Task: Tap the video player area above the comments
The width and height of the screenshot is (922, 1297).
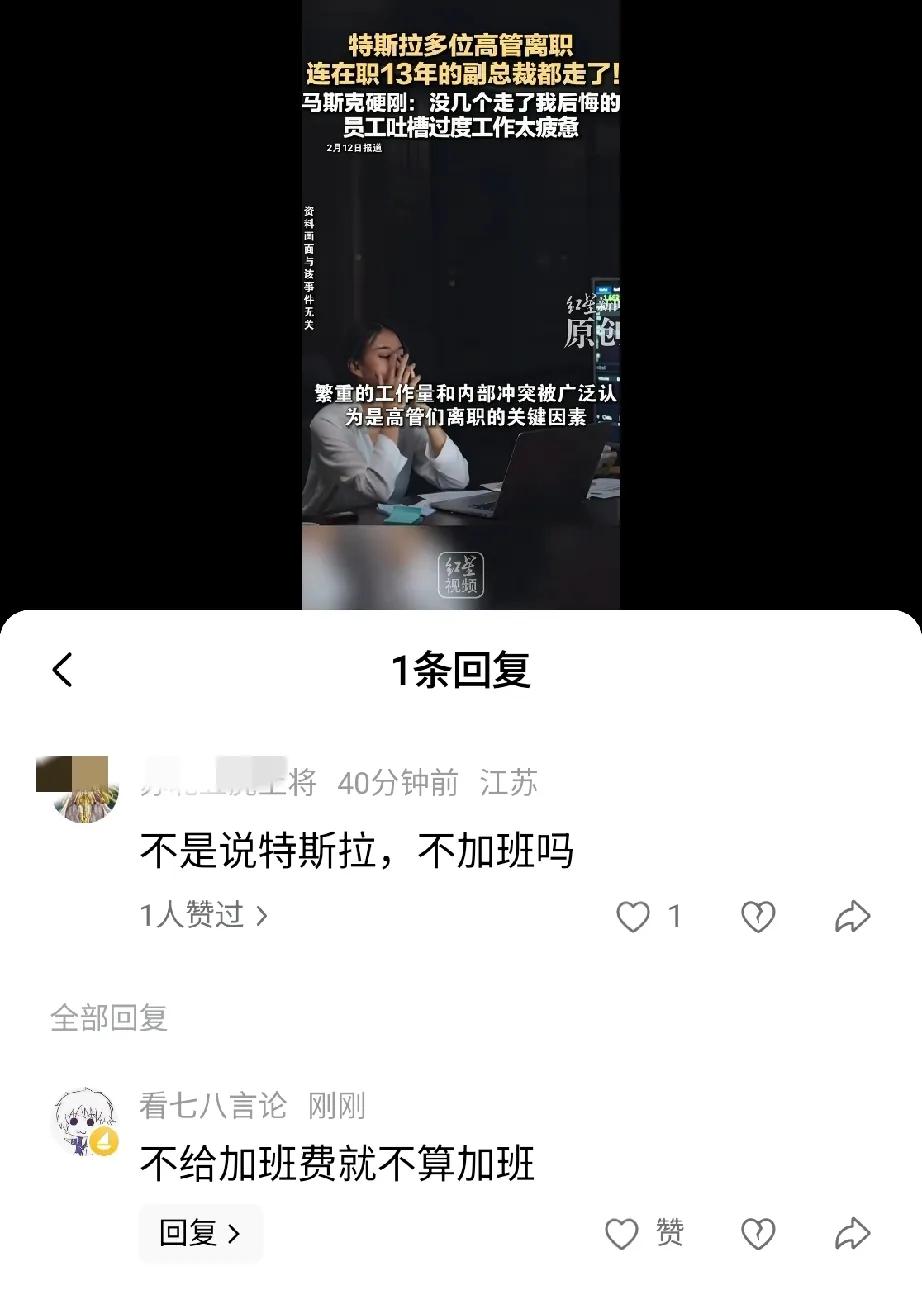Action: point(461,300)
